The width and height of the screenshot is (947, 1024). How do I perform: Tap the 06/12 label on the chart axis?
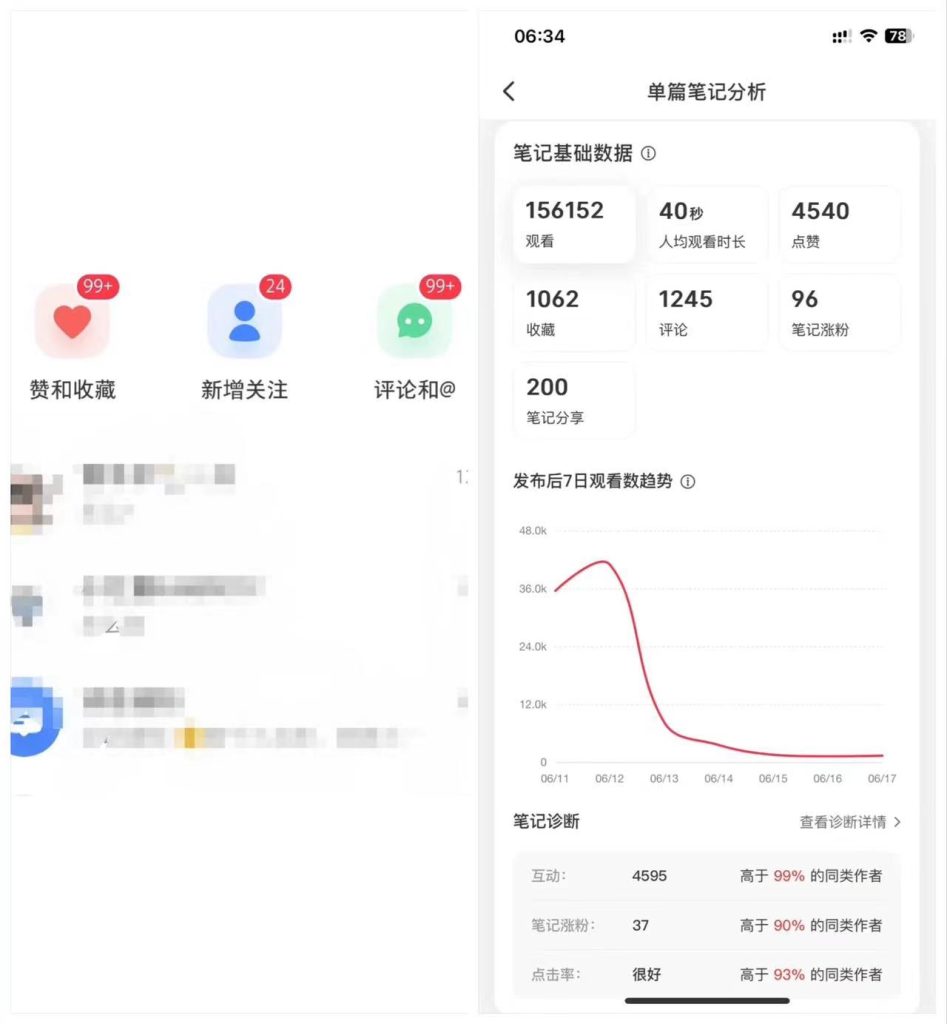click(610, 776)
